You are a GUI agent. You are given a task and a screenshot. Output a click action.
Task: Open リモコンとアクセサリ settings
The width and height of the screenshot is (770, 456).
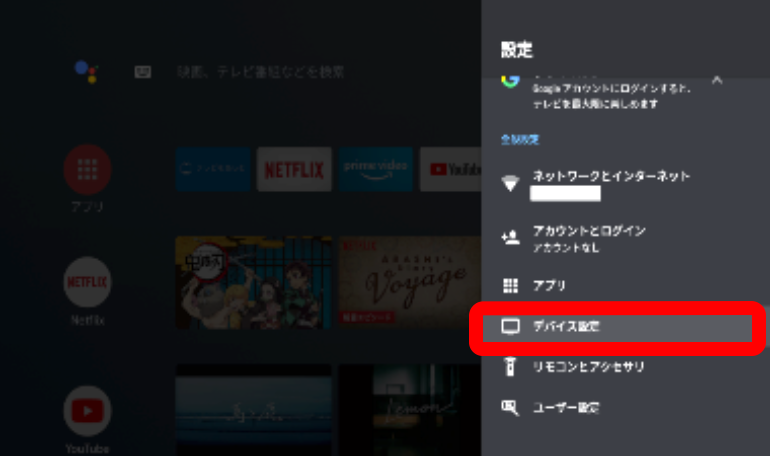pos(610,367)
